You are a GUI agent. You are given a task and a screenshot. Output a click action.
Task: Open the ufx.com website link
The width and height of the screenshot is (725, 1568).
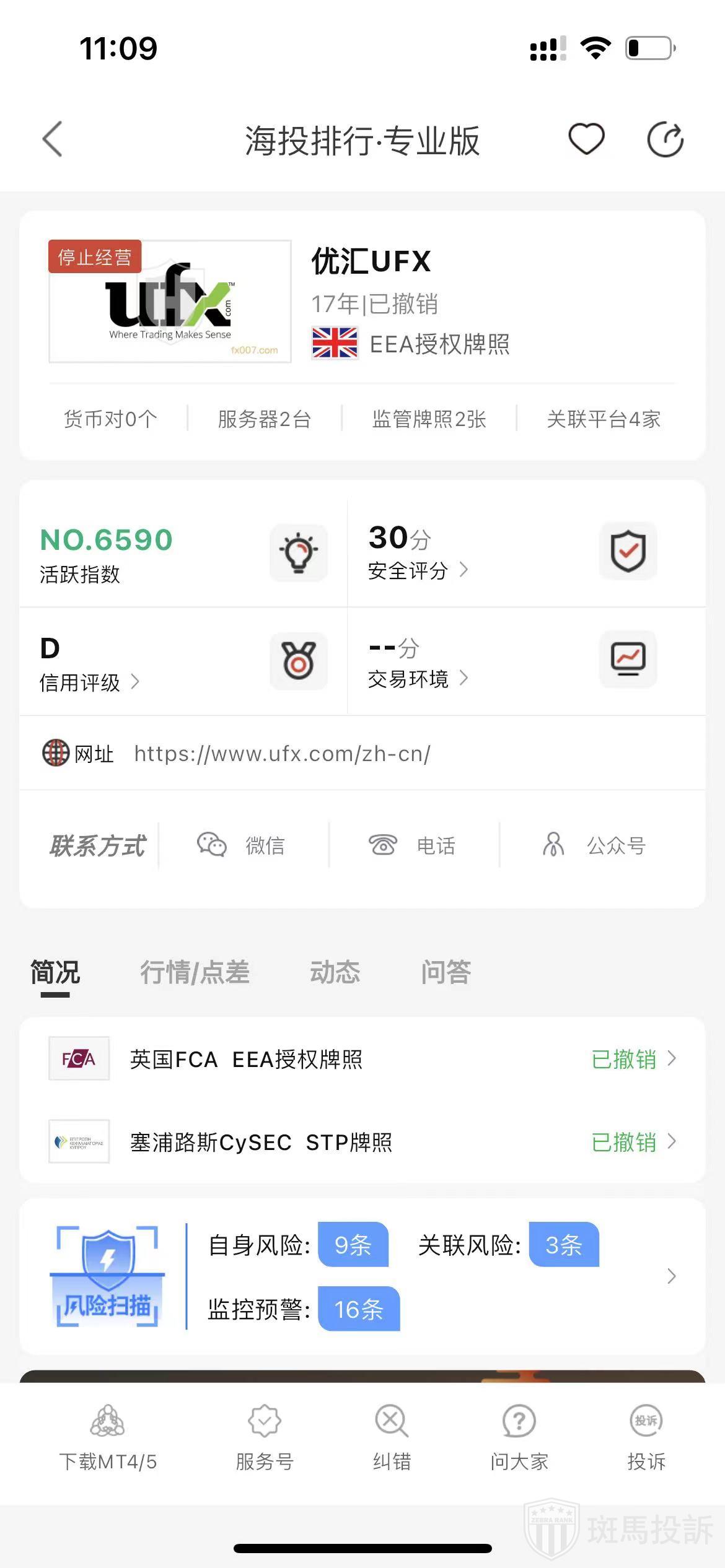point(282,754)
